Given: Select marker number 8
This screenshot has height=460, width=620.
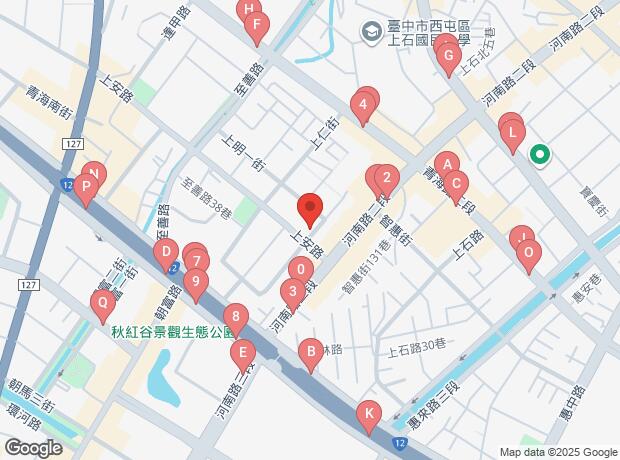Looking at the screenshot, I should (236, 321).
